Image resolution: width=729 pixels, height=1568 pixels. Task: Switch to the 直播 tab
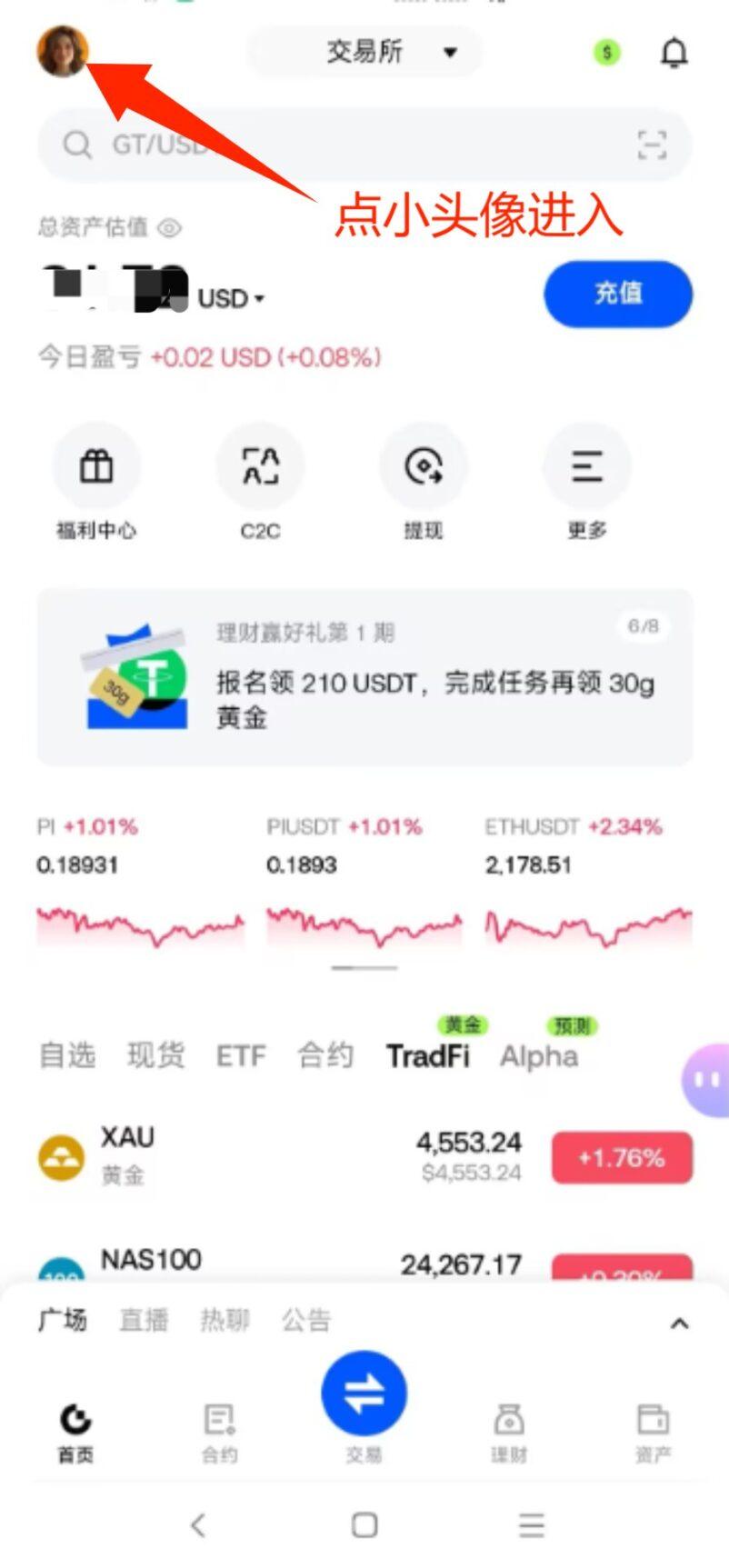tap(144, 1320)
